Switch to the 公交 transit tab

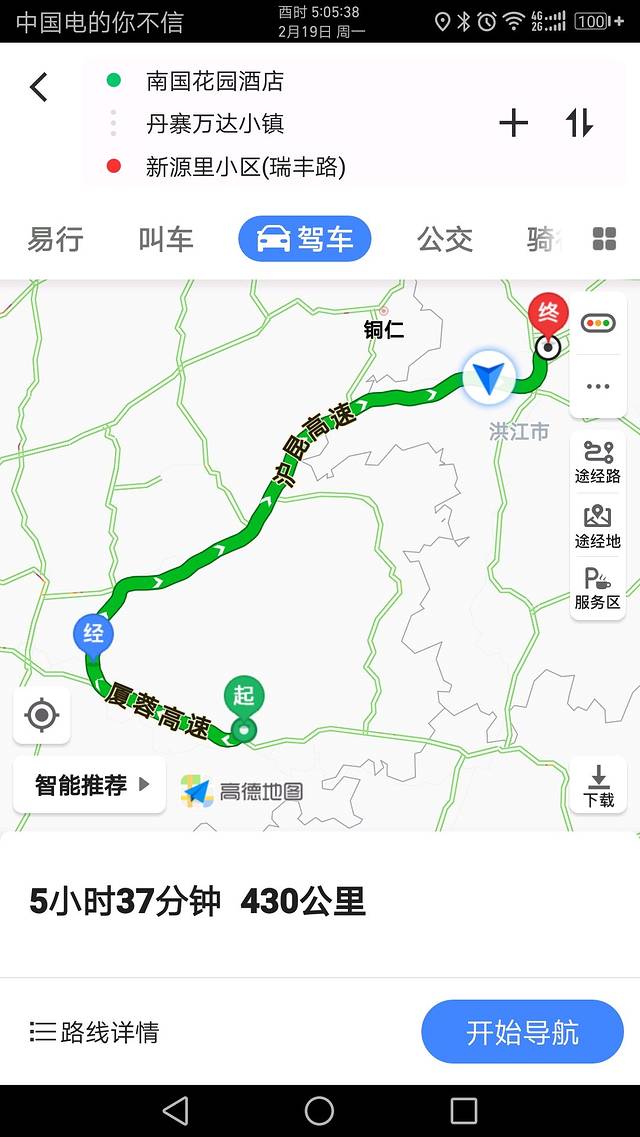point(445,240)
